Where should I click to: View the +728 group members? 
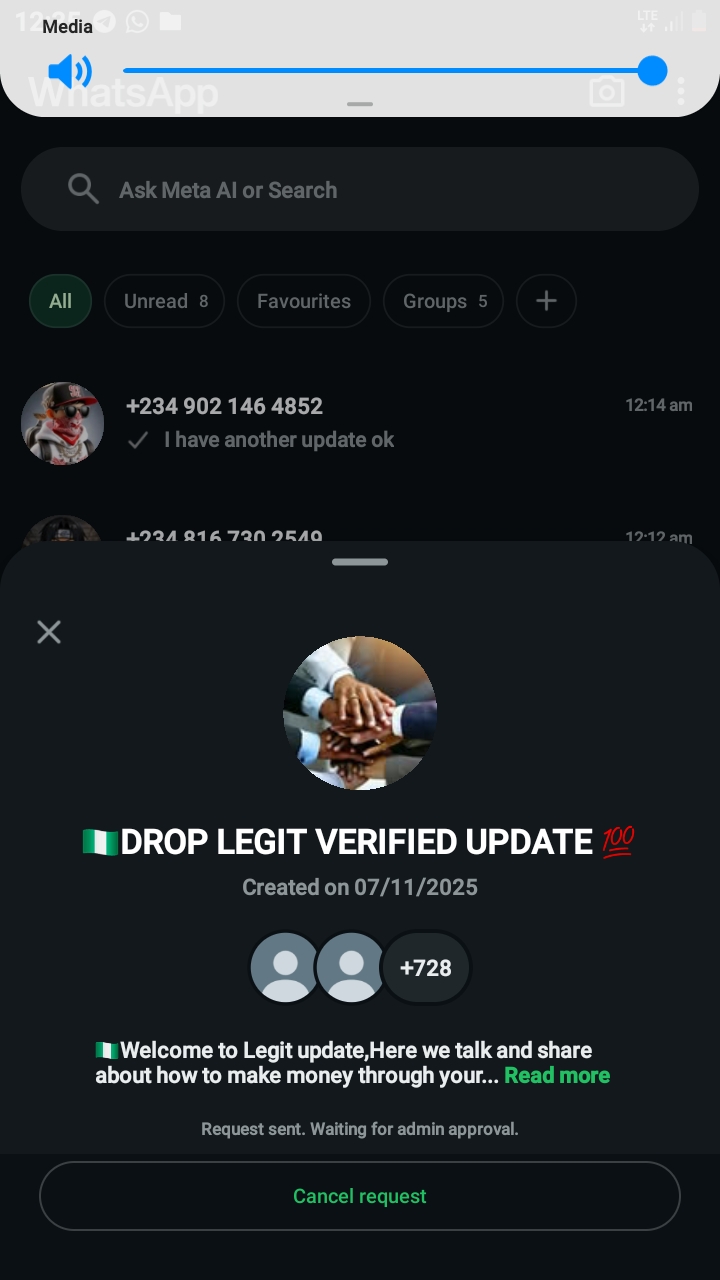coord(426,968)
